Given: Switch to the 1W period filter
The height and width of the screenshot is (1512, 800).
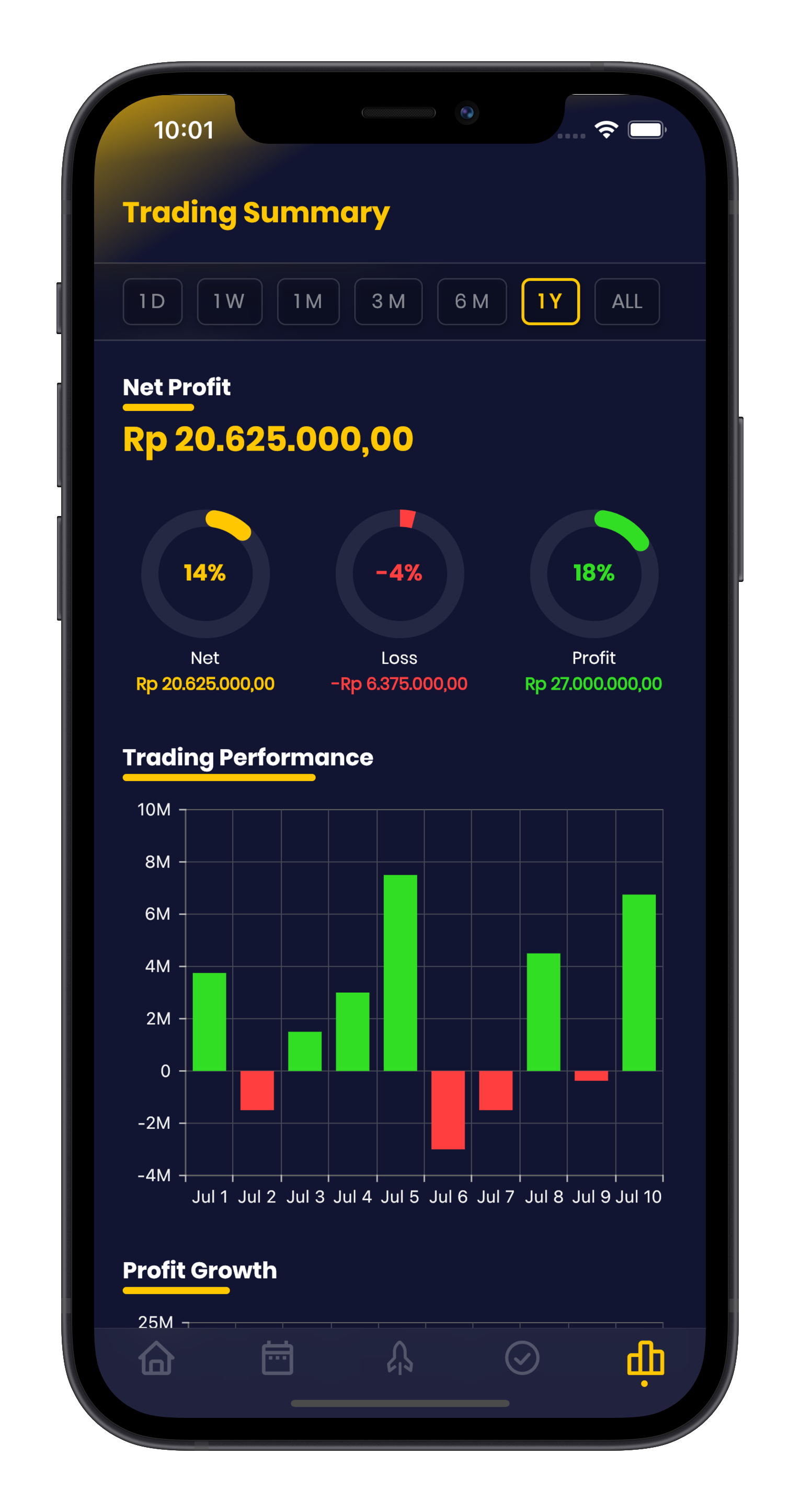Looking at the screenshot, I should click(x=229, y=301).
